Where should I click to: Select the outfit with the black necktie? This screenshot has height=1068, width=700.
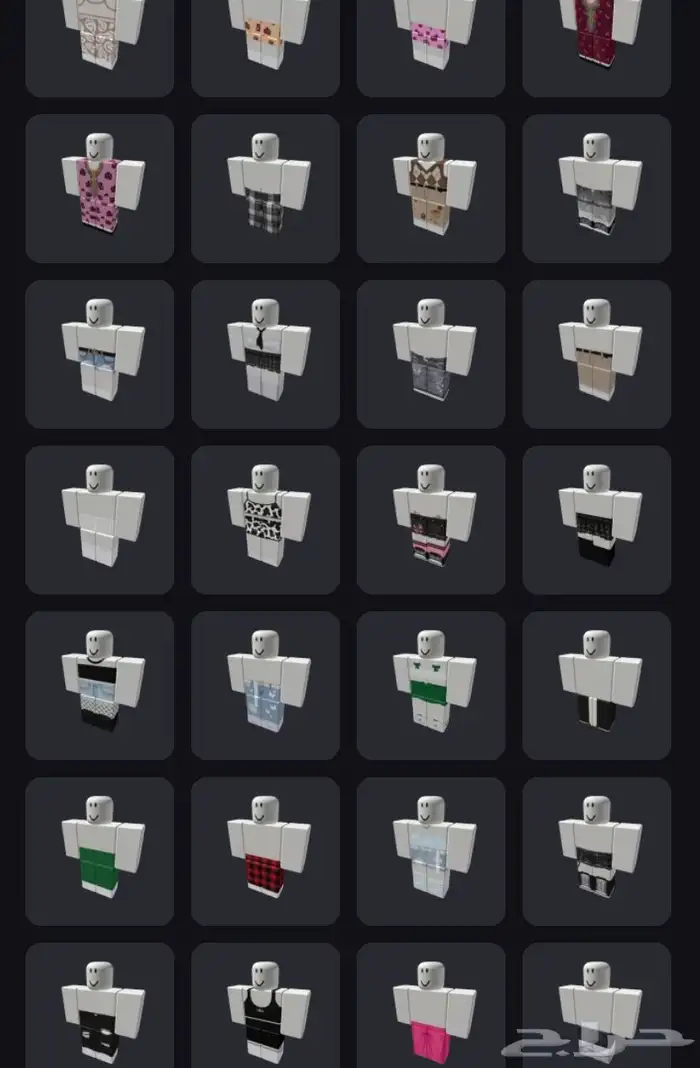[266, 354]
